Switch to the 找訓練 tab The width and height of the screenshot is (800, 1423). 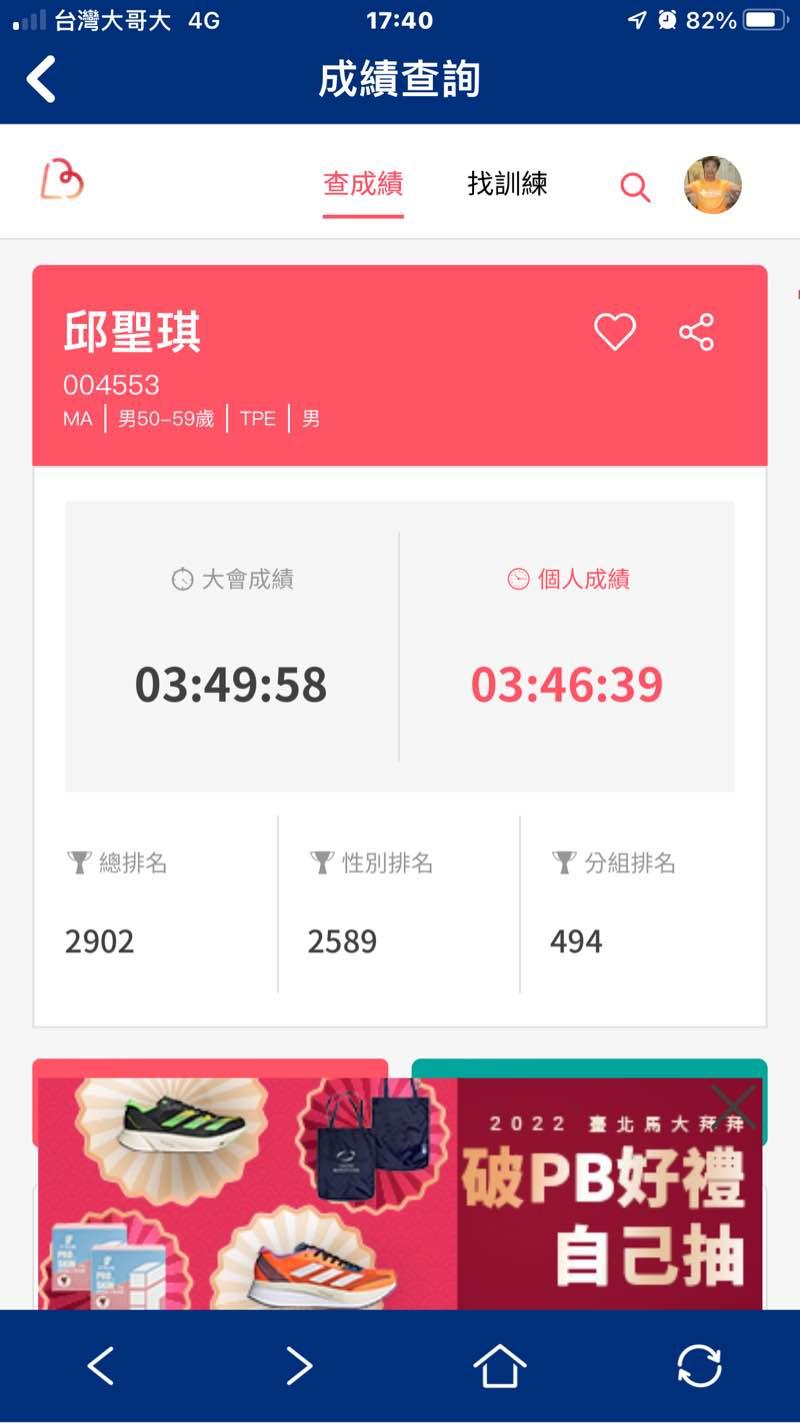point(507,184)
